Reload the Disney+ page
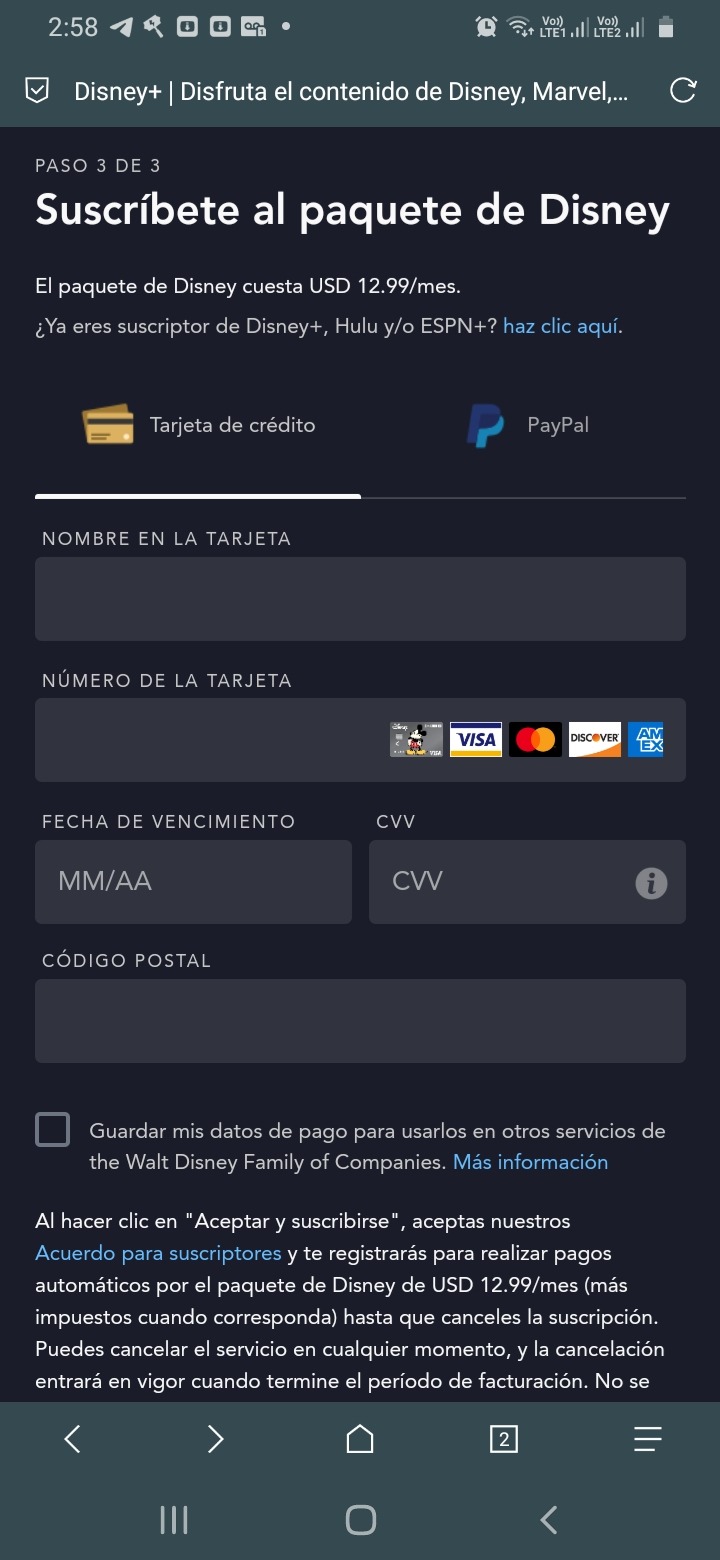This screenshot has height=1560, width=720. pos(683,92)
